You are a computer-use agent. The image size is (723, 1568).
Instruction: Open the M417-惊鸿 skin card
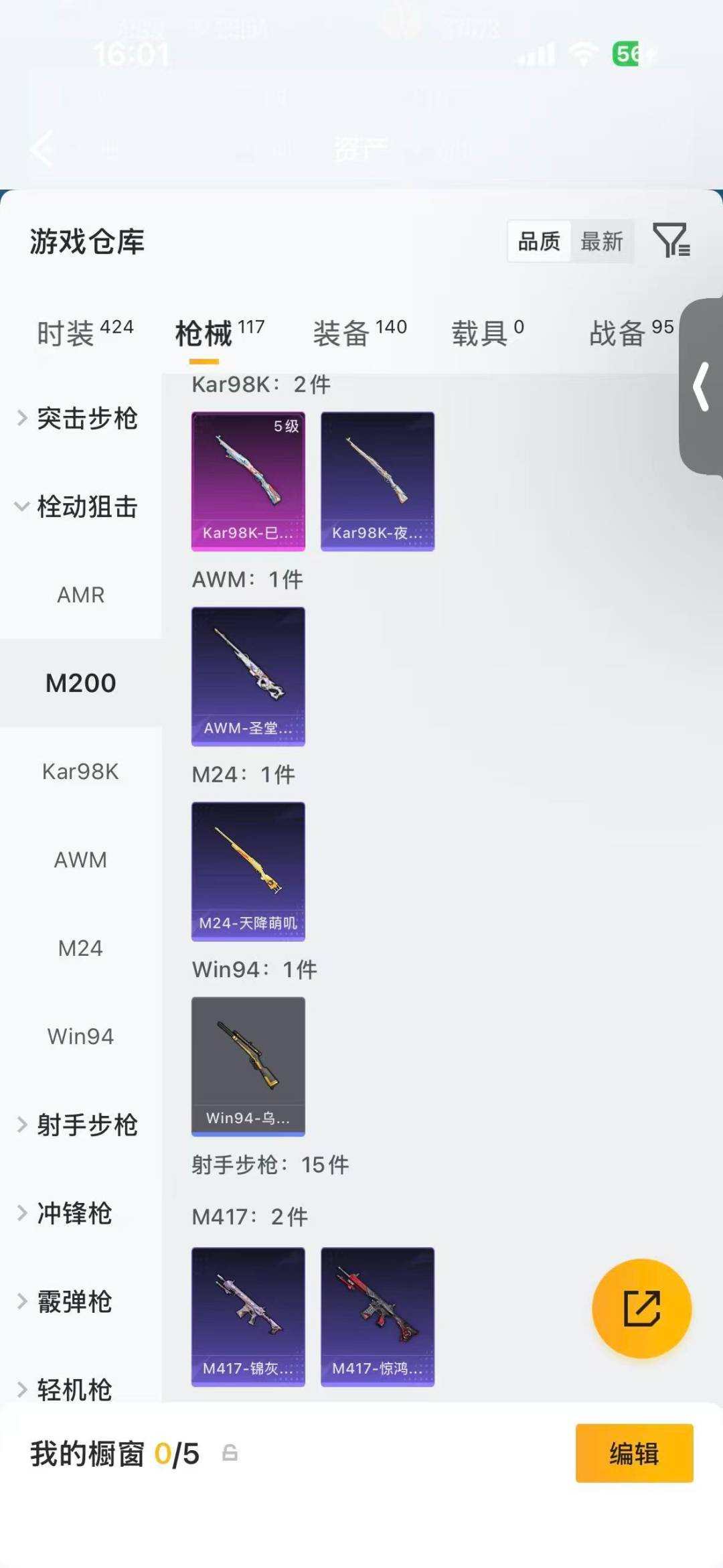click(378, 1317)
